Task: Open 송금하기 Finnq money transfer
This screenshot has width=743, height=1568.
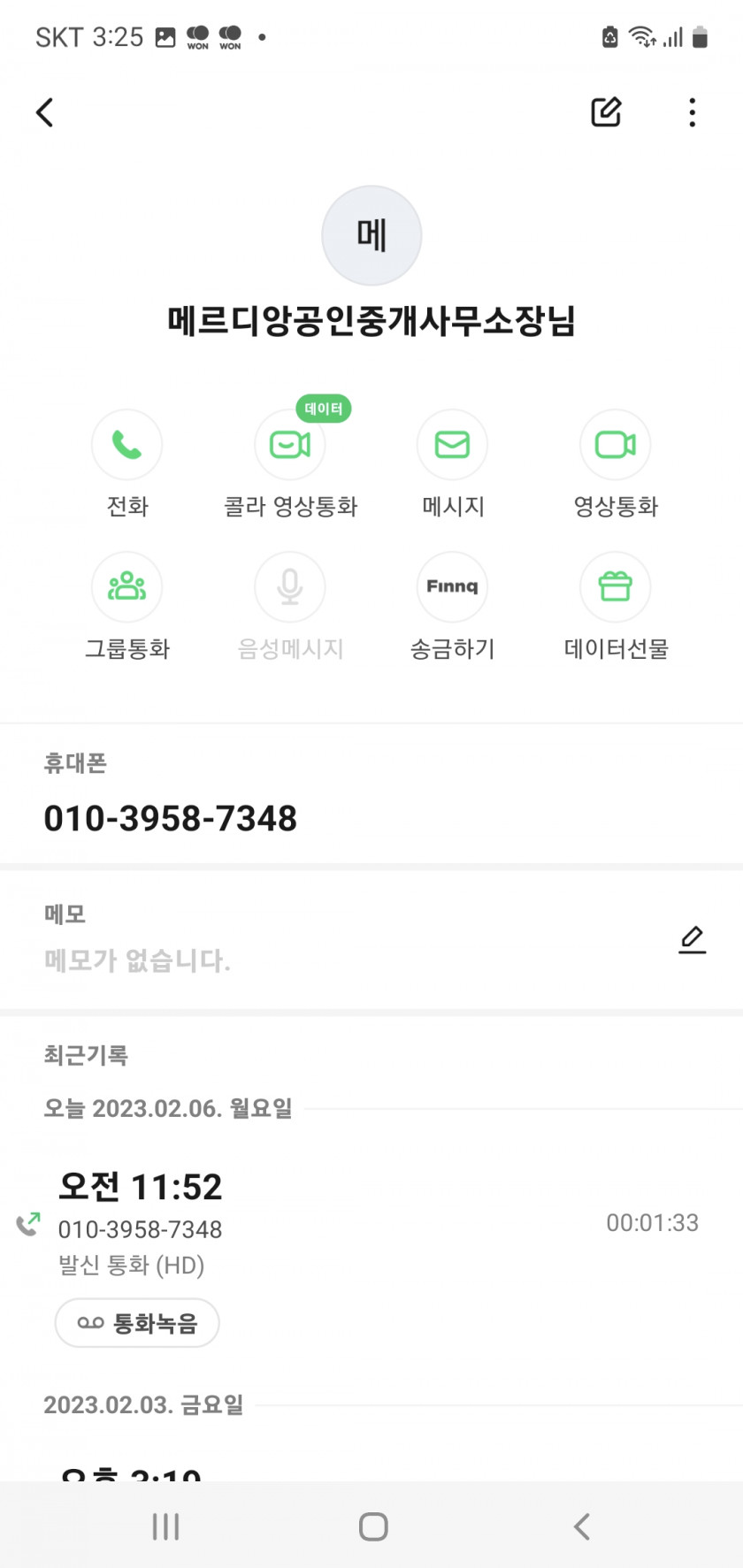Action: point(452,586)
